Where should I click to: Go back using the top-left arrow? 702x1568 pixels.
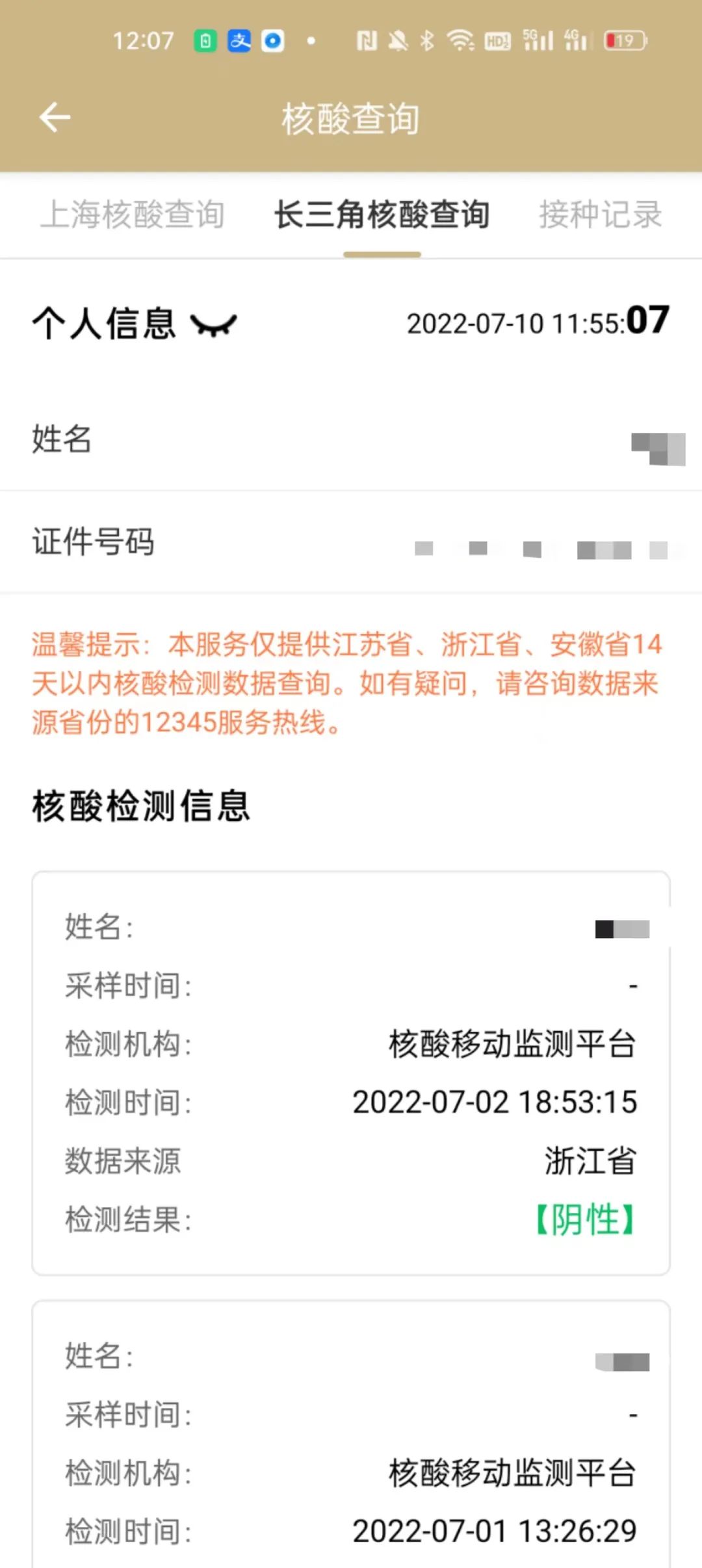55,118
